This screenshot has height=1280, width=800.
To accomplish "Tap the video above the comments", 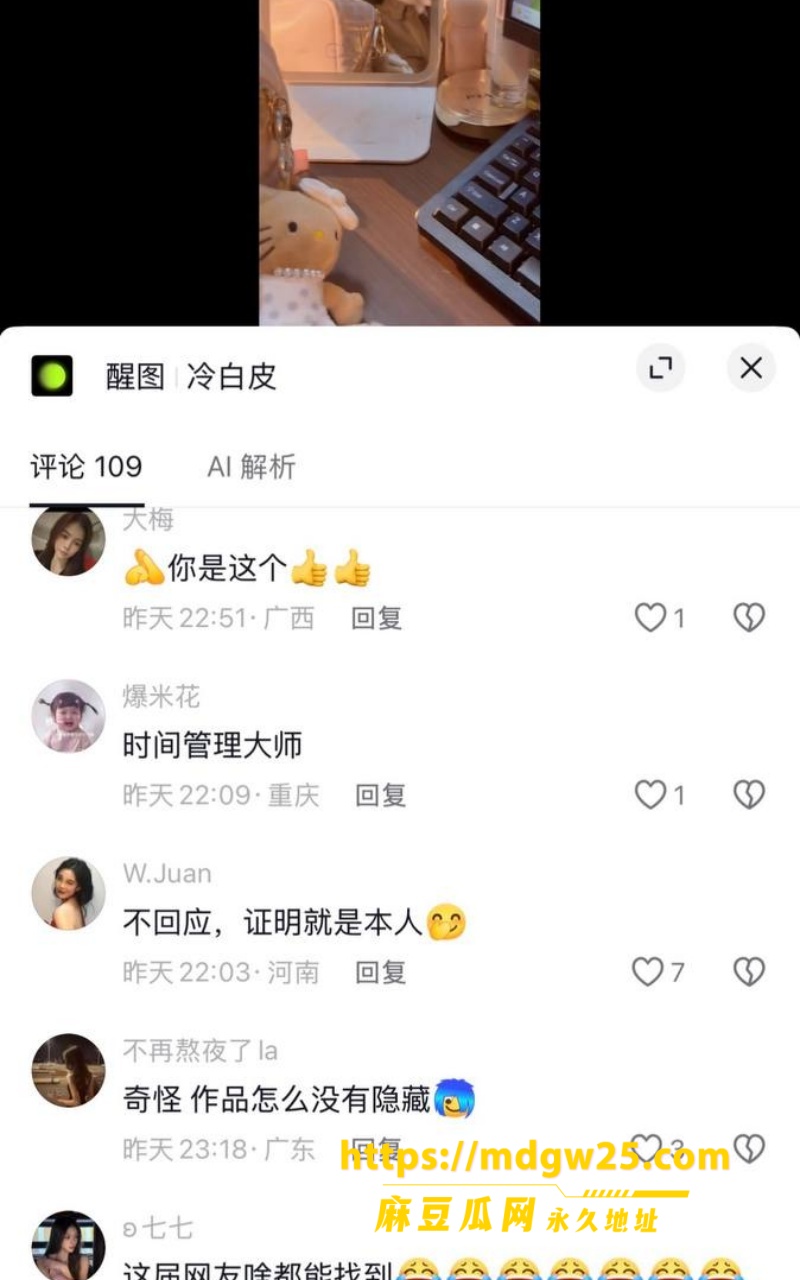I will [400, 162].
